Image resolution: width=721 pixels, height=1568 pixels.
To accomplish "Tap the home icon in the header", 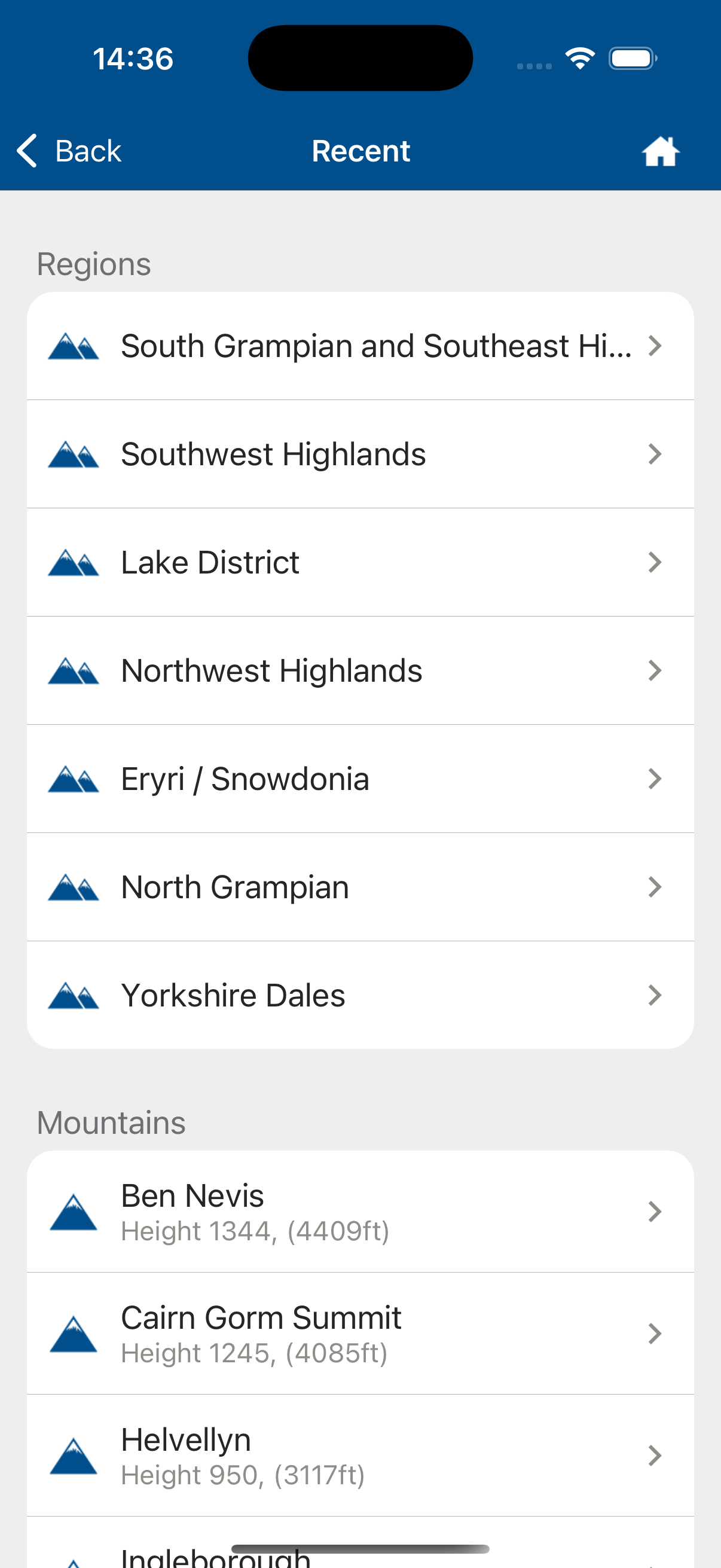I will [660, 151].
